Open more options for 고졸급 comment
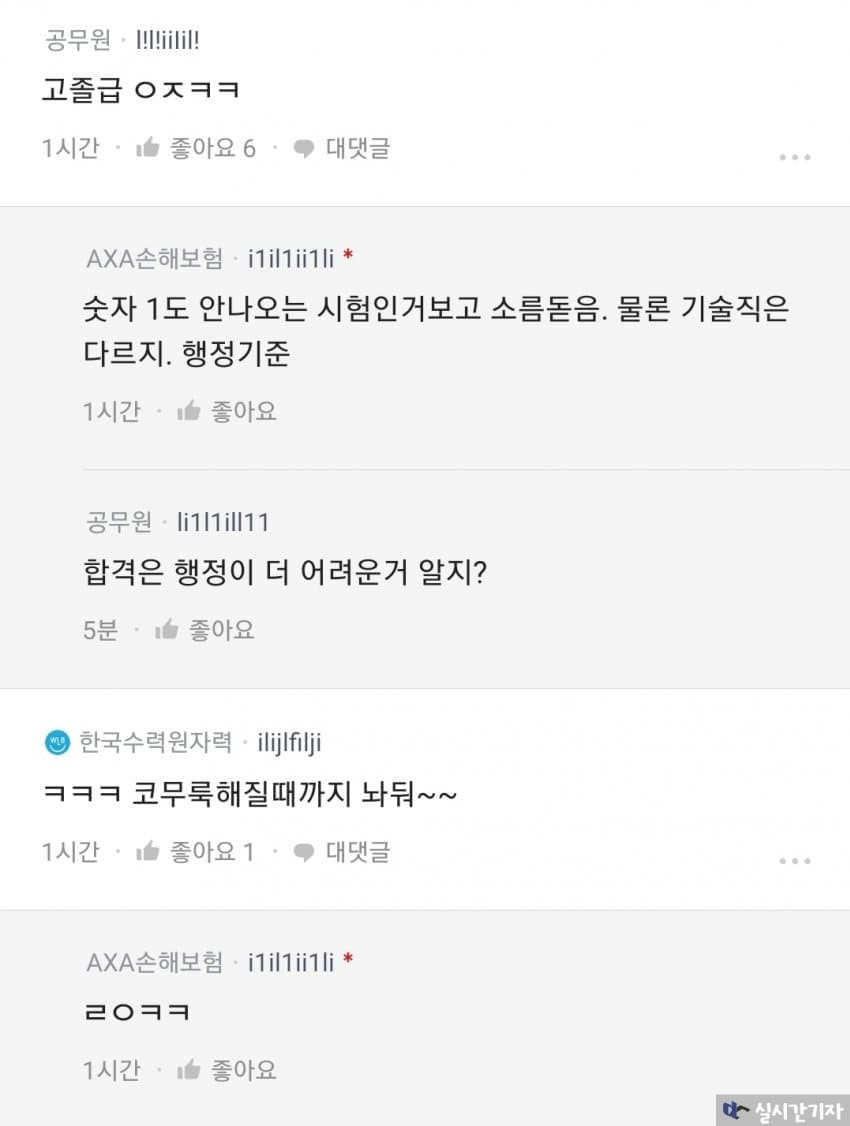This screenshot has height=1126, width=850. [x=794, y=158]
